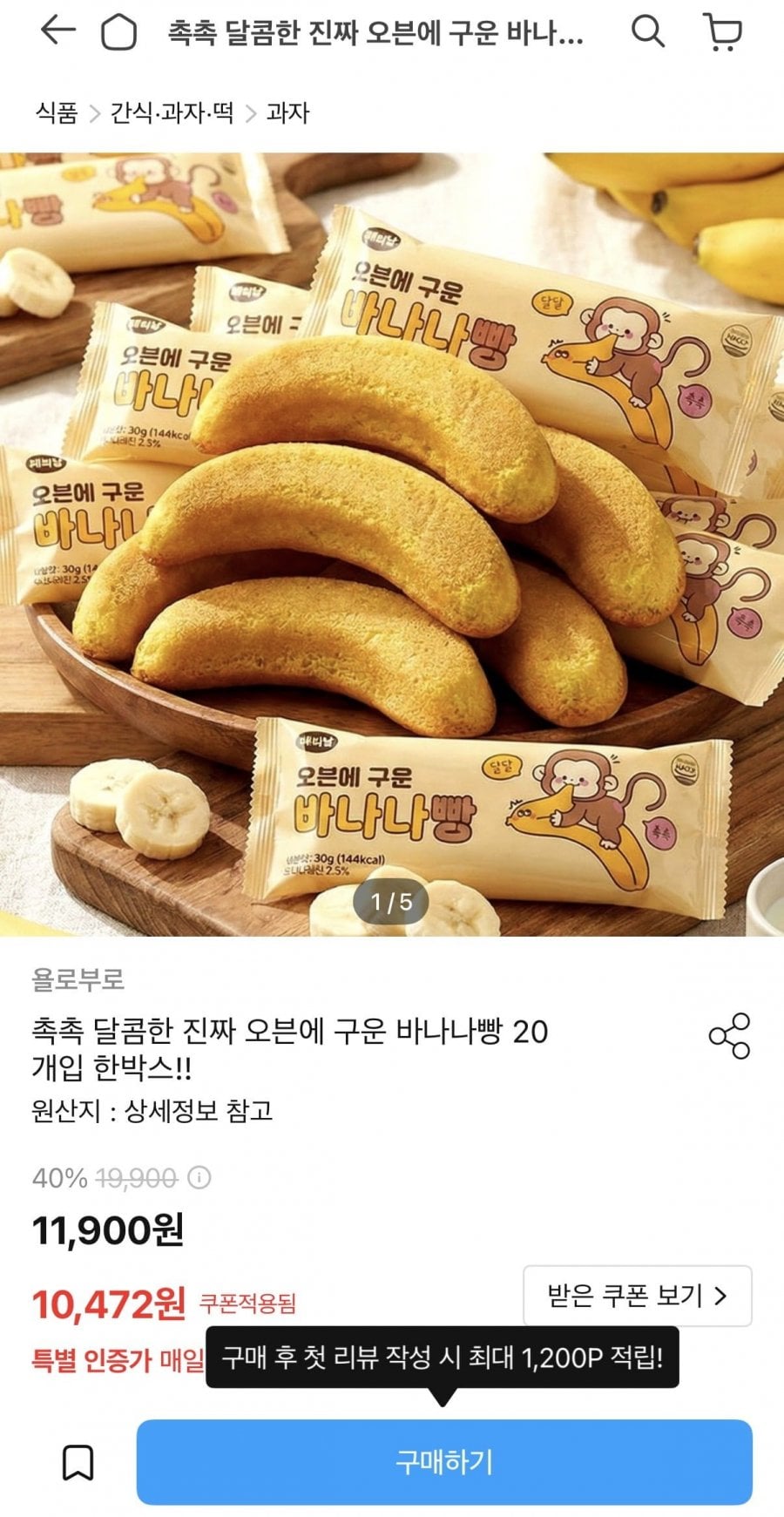Open the 식품 breadcrumb category
The width and height of the screenshot is (784, 1517).
(x=57, y=112)
